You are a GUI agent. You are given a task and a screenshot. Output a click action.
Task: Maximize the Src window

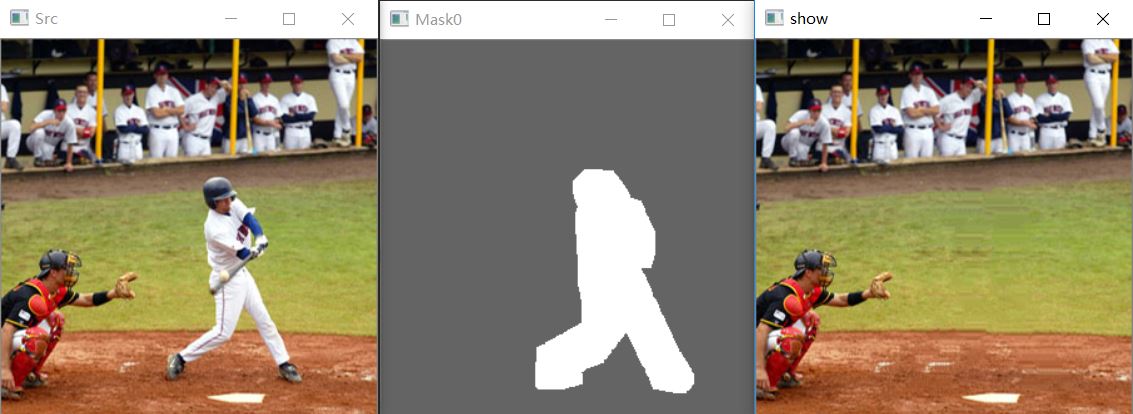[x=289, y=19]
